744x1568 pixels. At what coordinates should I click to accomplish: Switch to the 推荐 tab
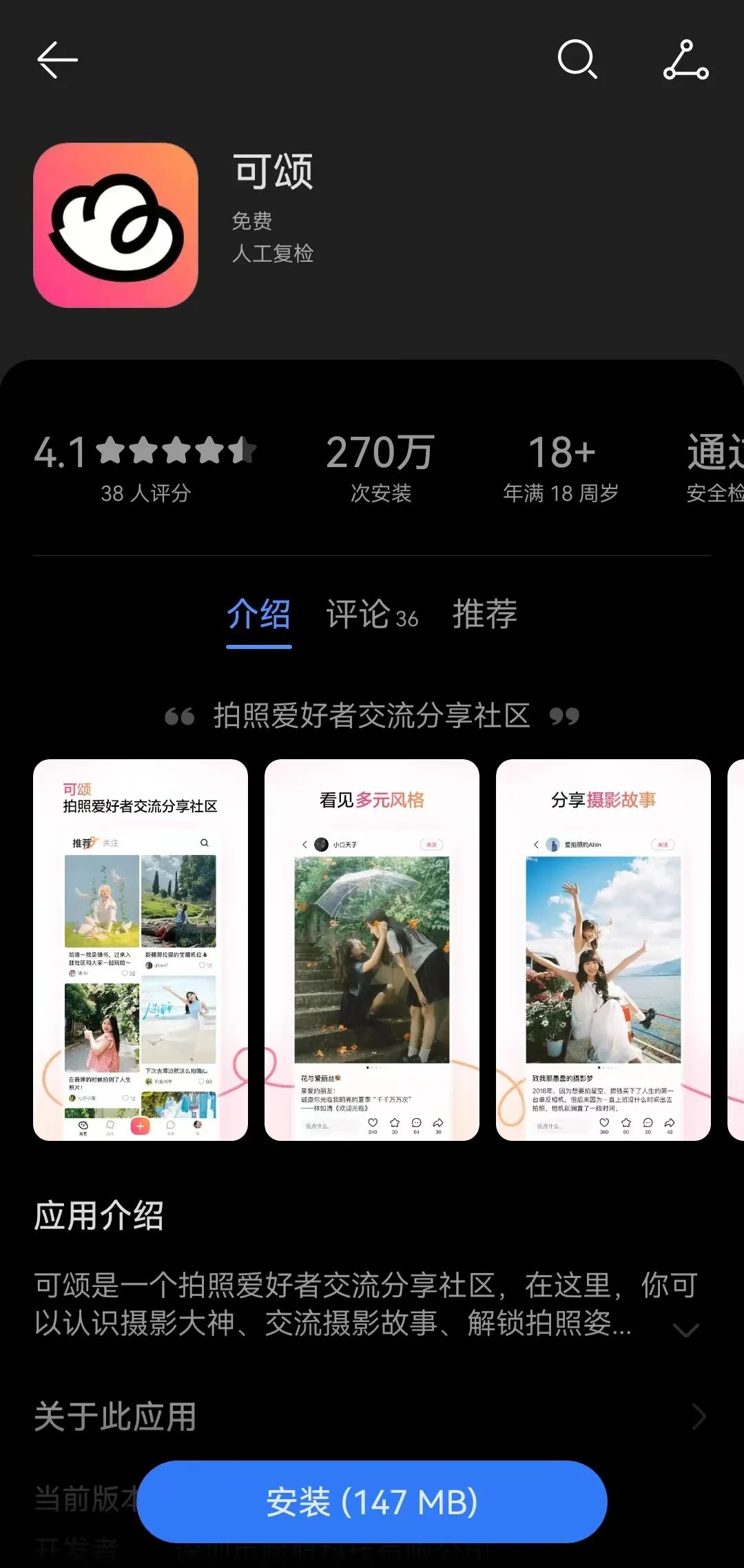point(484,614)
